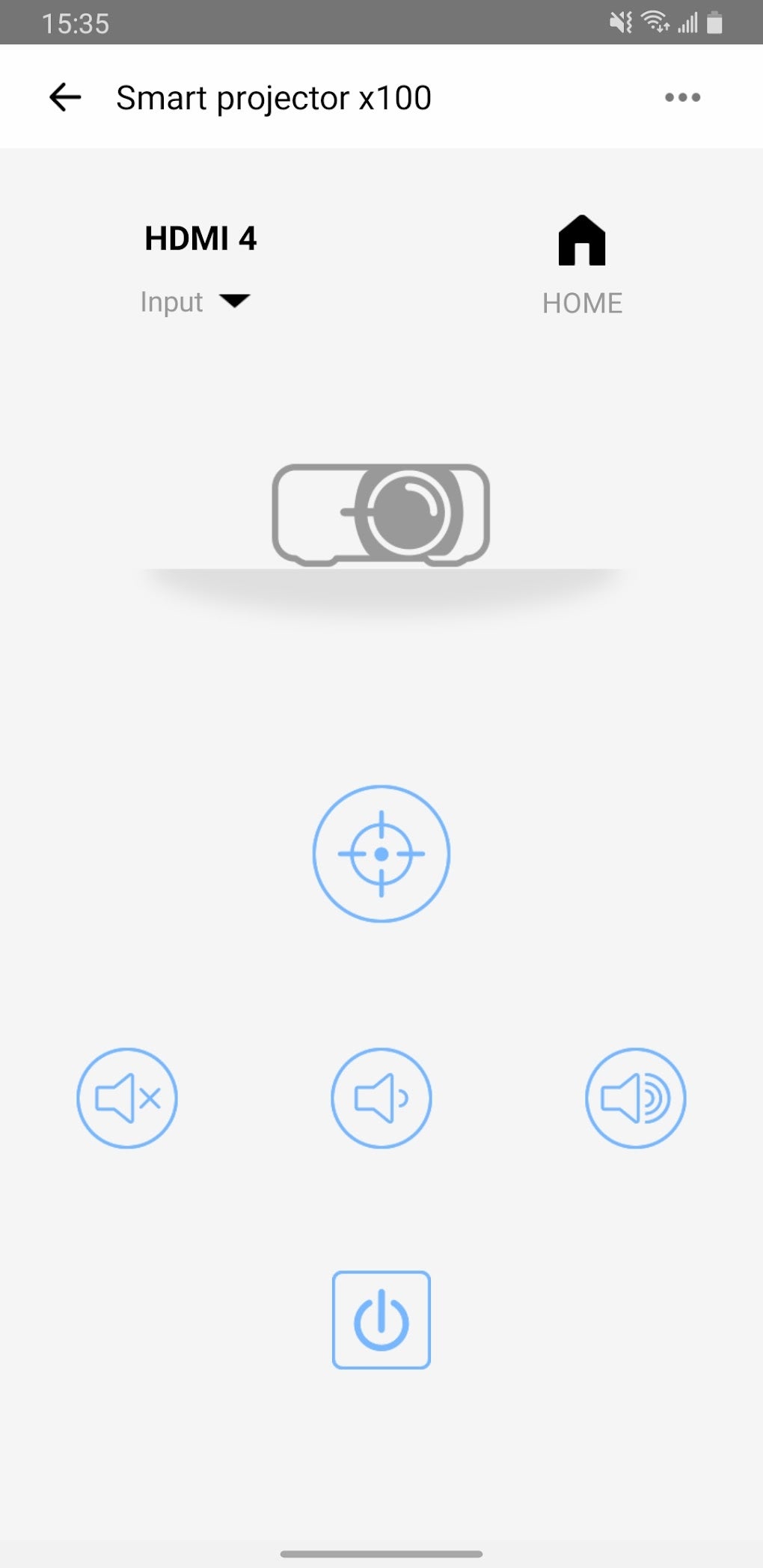Open the overflow options menu

click(x=681, y=97)
